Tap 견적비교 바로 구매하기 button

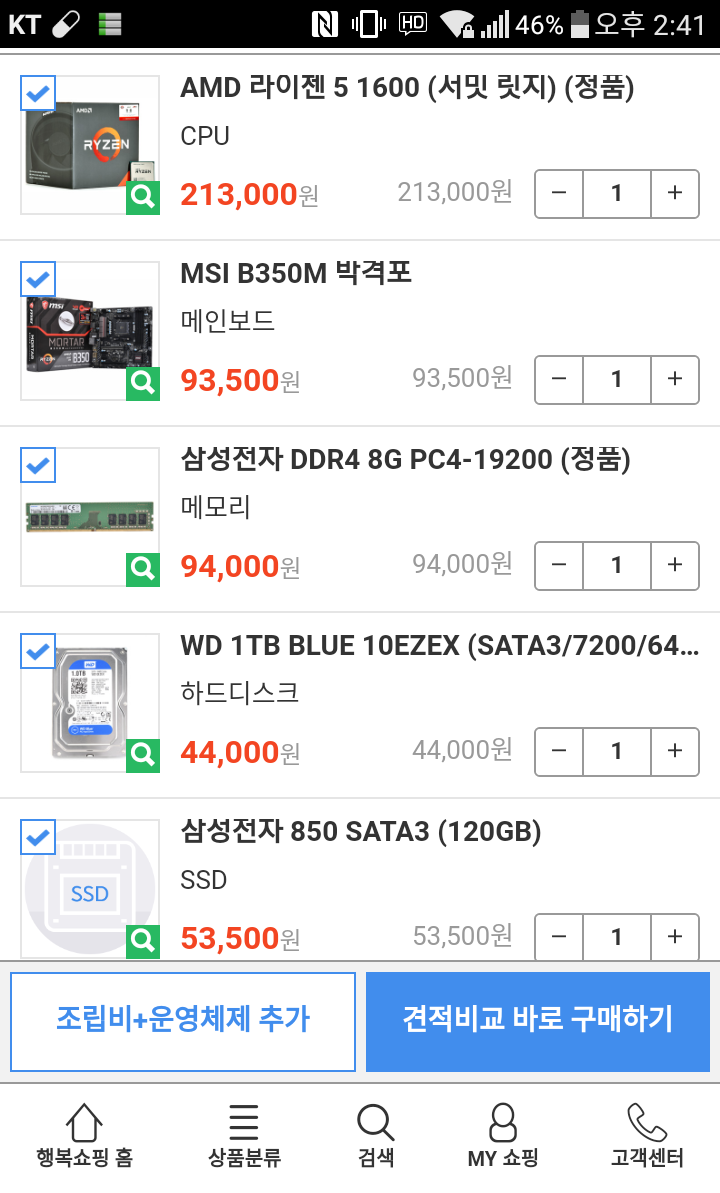[538, 1021]
